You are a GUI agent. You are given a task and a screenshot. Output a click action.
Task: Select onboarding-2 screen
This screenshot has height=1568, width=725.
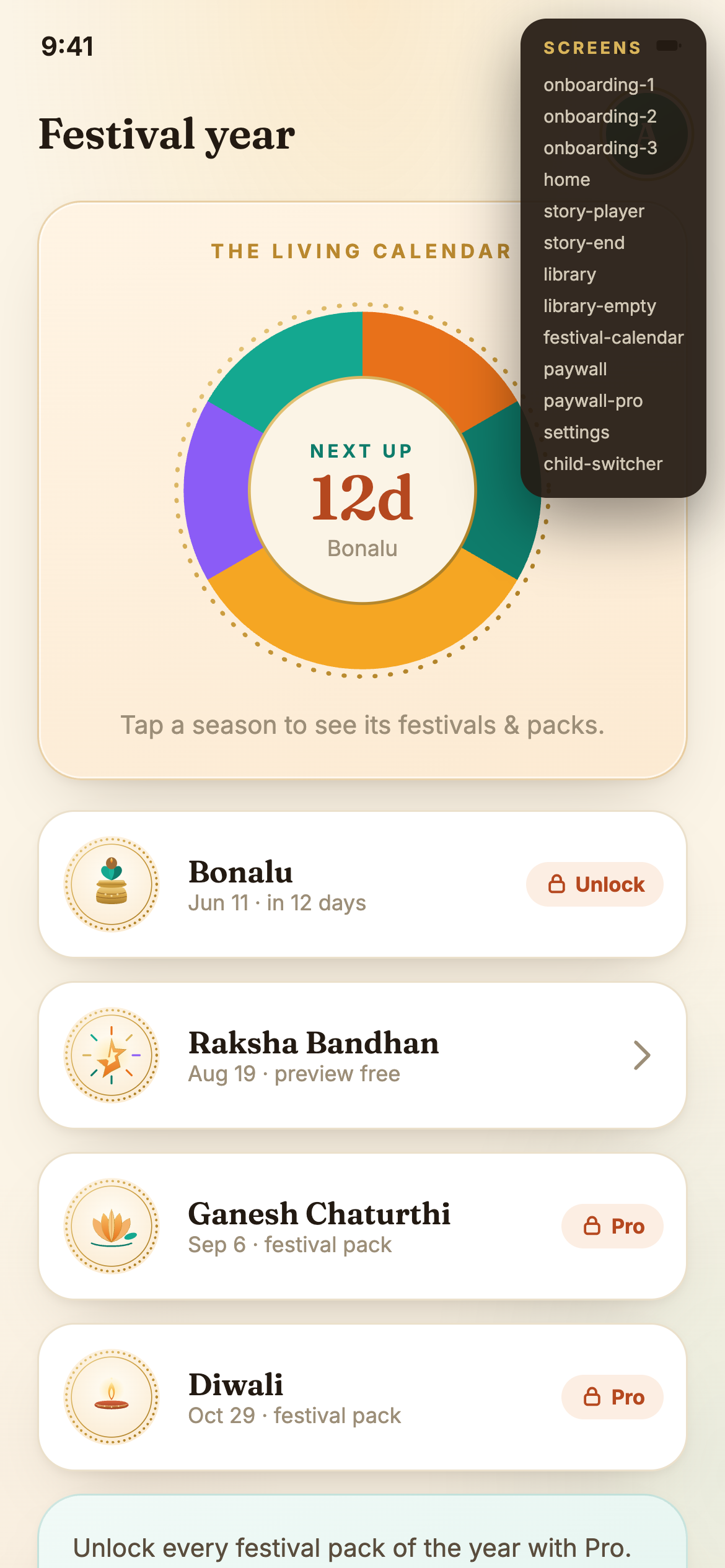tap(600, 116)
